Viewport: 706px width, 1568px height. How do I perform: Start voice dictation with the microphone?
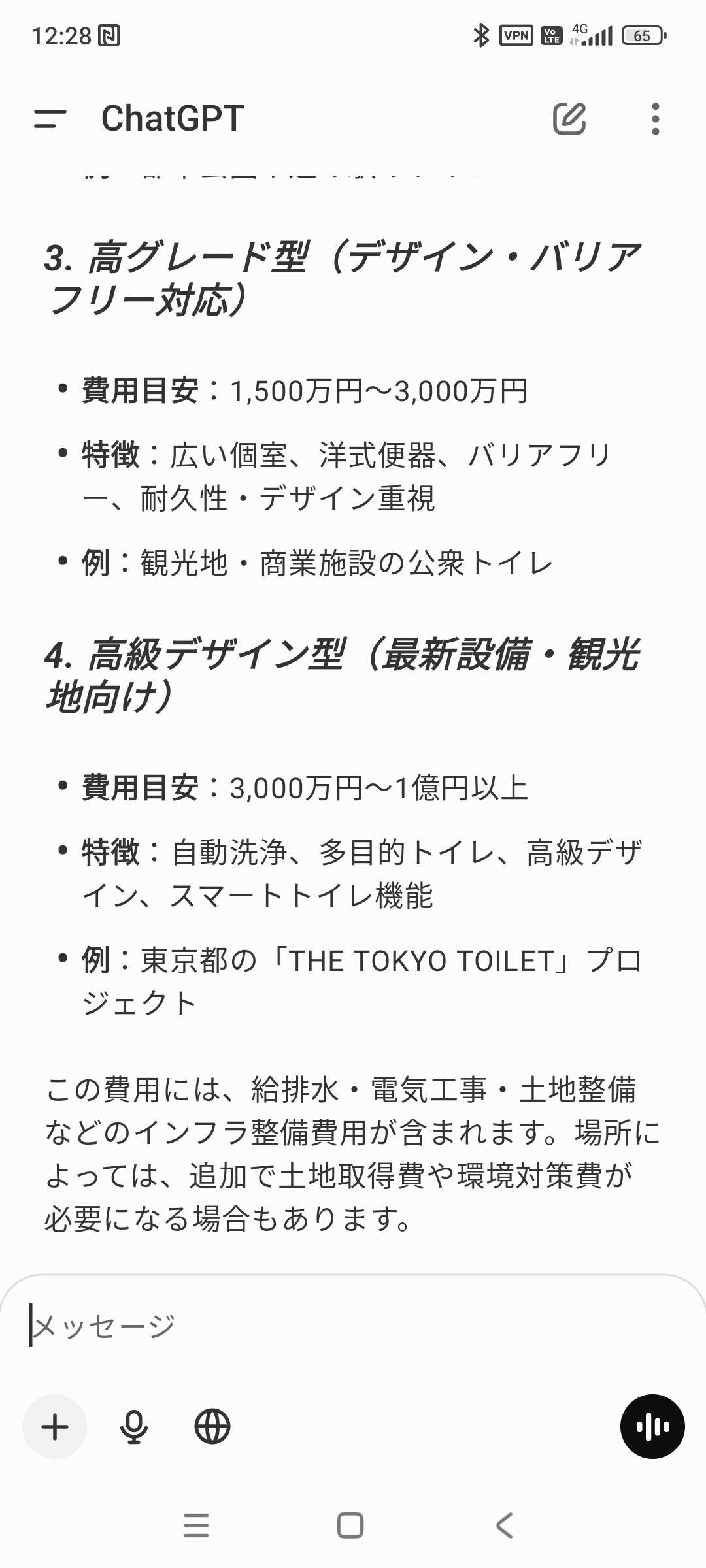pos(134,1427)
